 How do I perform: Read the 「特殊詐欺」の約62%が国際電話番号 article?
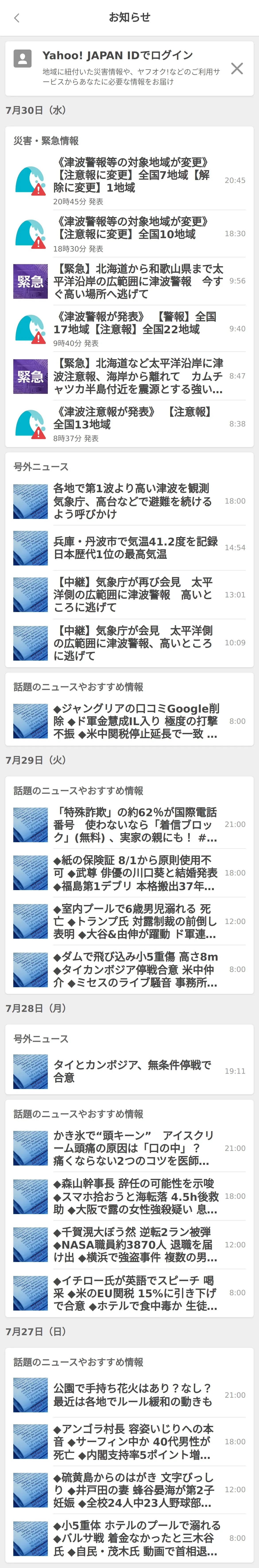click(x=134, y=825)
